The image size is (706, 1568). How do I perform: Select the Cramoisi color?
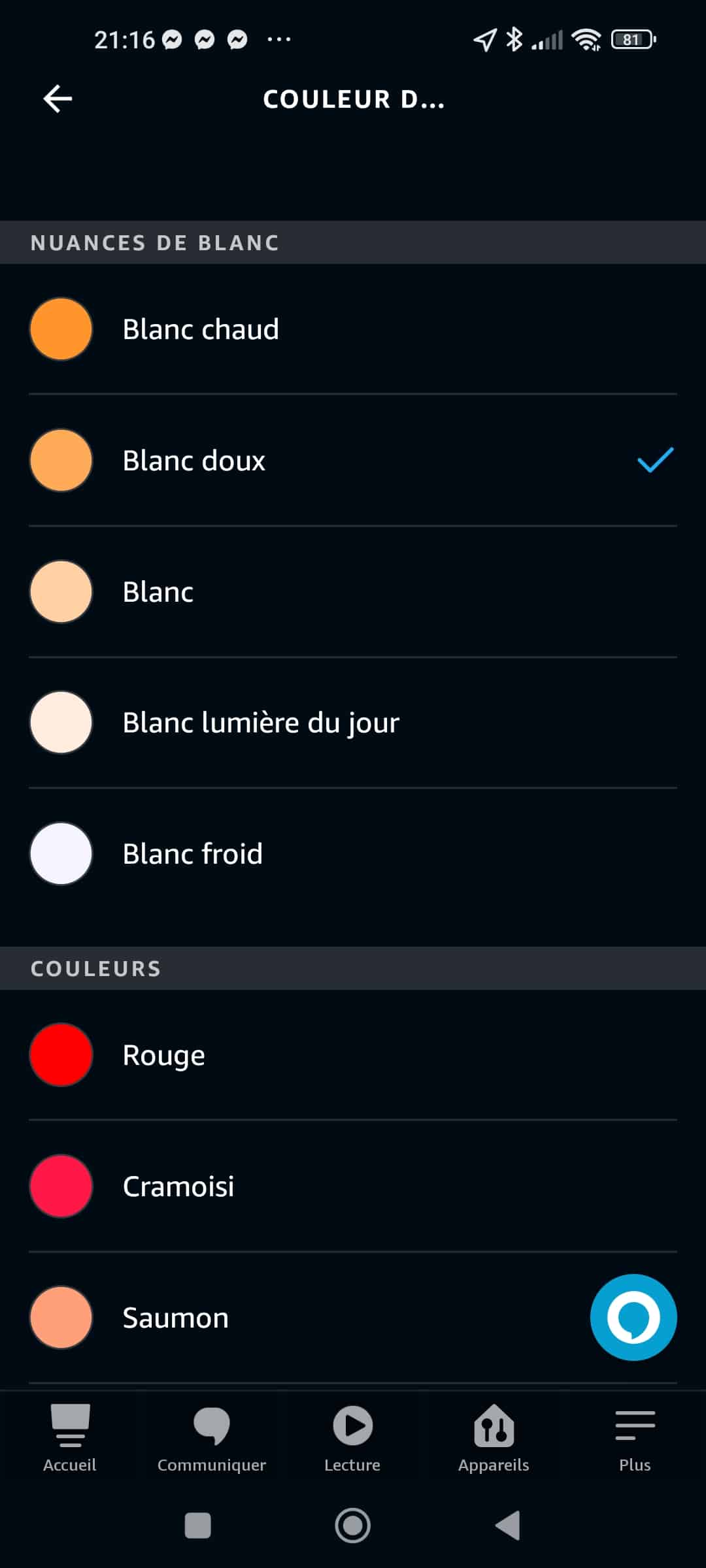[x=353, y=1186]
